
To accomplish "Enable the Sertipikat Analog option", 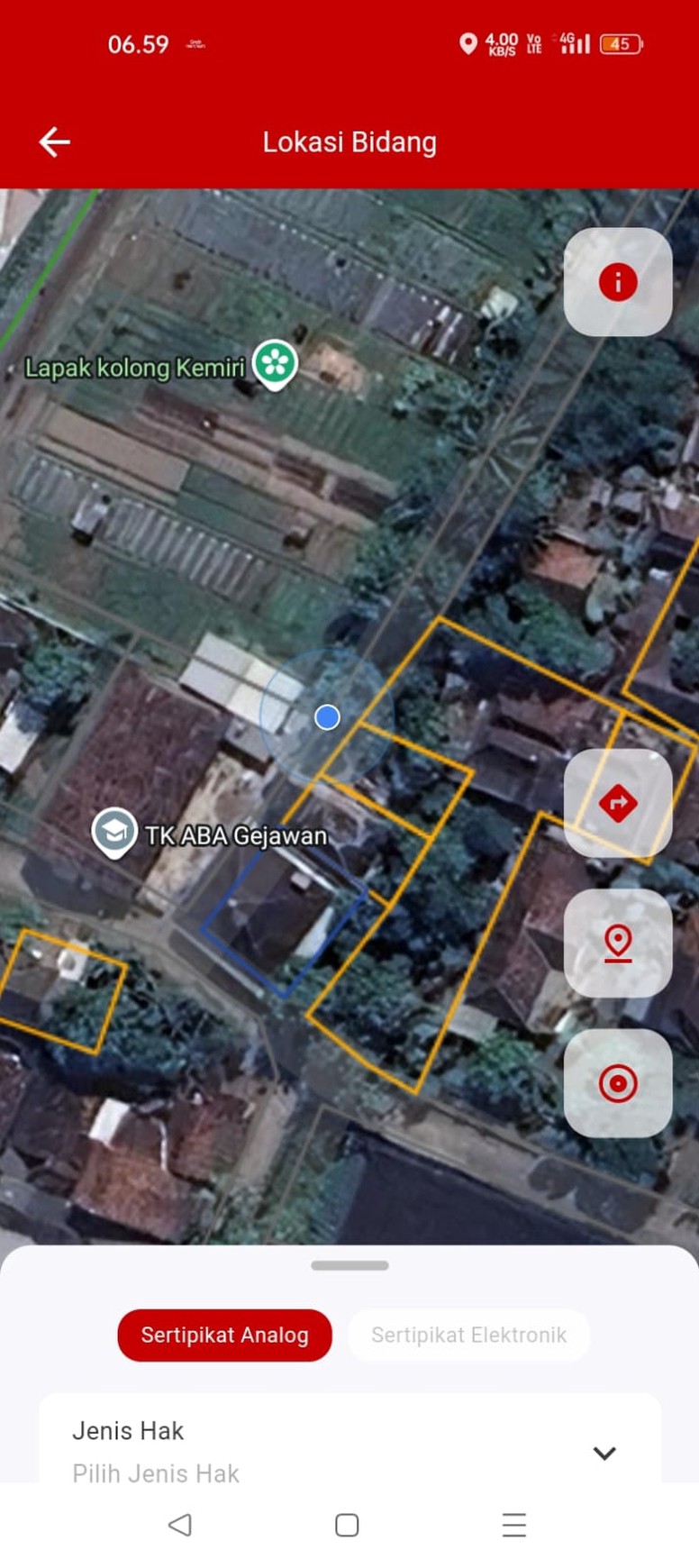I will coord(223,1335).
